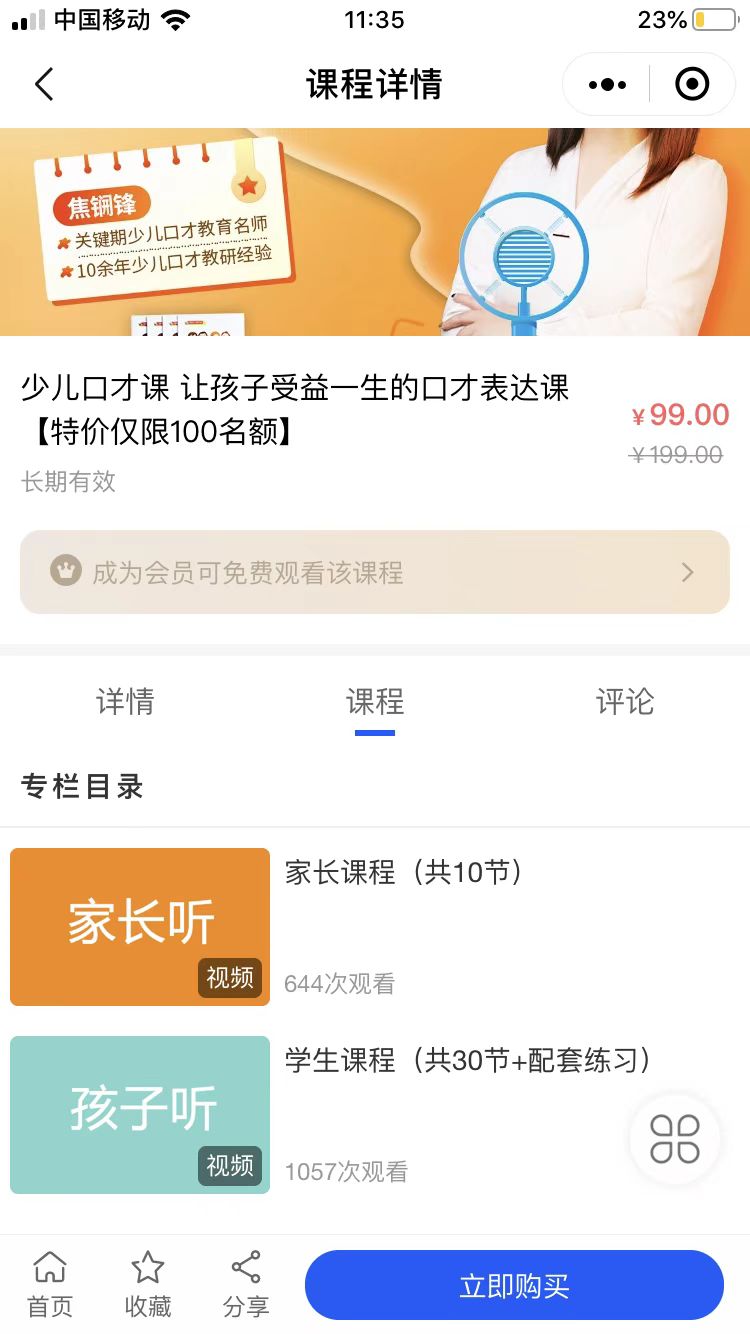This screenshot has width=750, height=1334.
Task: Close the mini program with the circle icon
Action: (692, 85)
